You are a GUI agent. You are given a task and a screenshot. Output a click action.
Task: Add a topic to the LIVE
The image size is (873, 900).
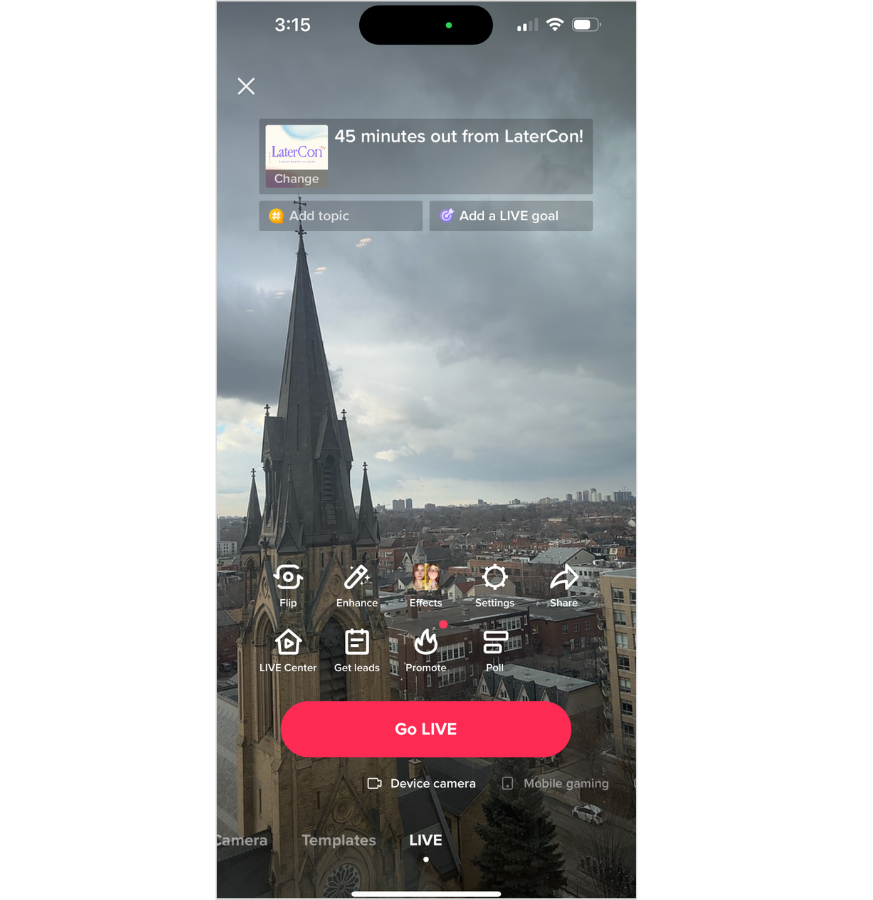(x=340, y=216)
